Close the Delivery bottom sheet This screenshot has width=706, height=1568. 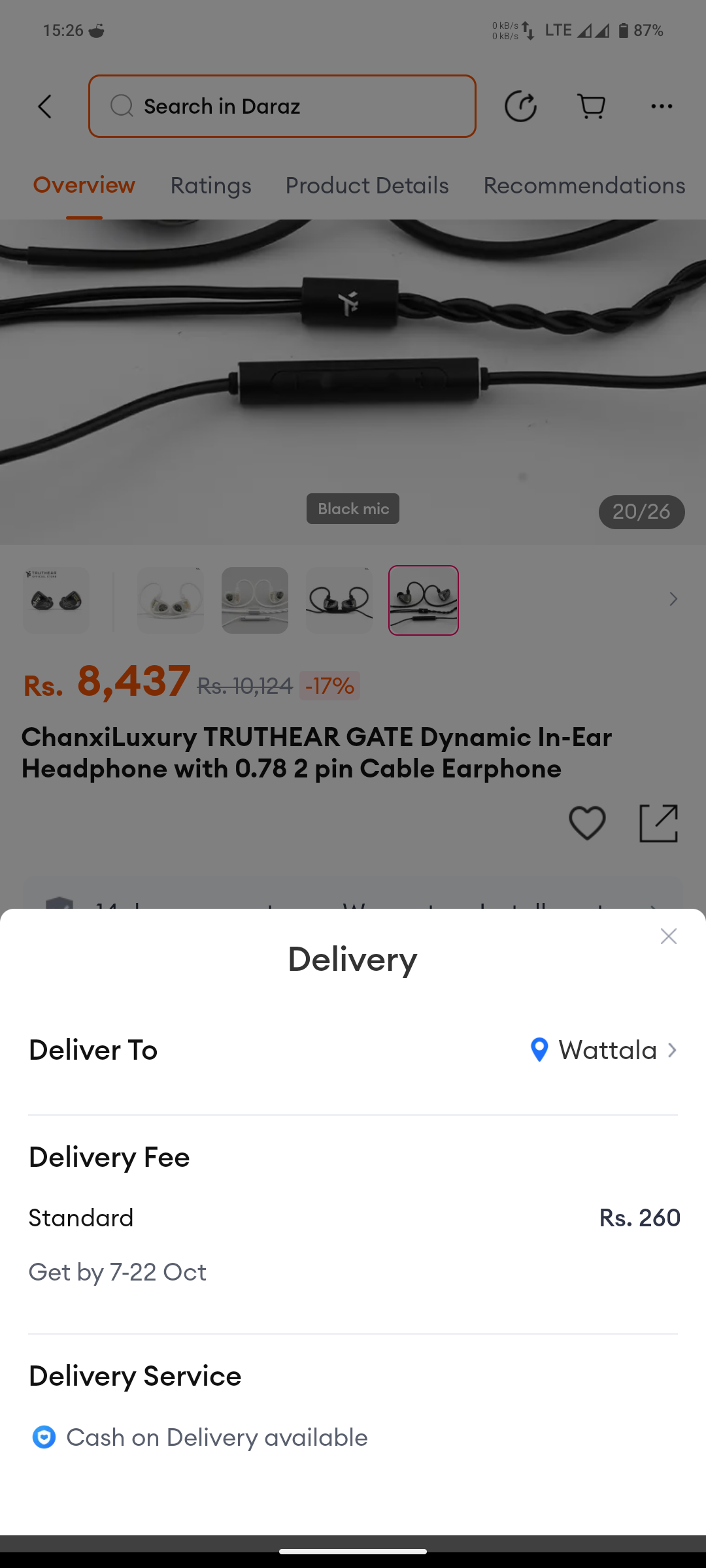[668, 936]
